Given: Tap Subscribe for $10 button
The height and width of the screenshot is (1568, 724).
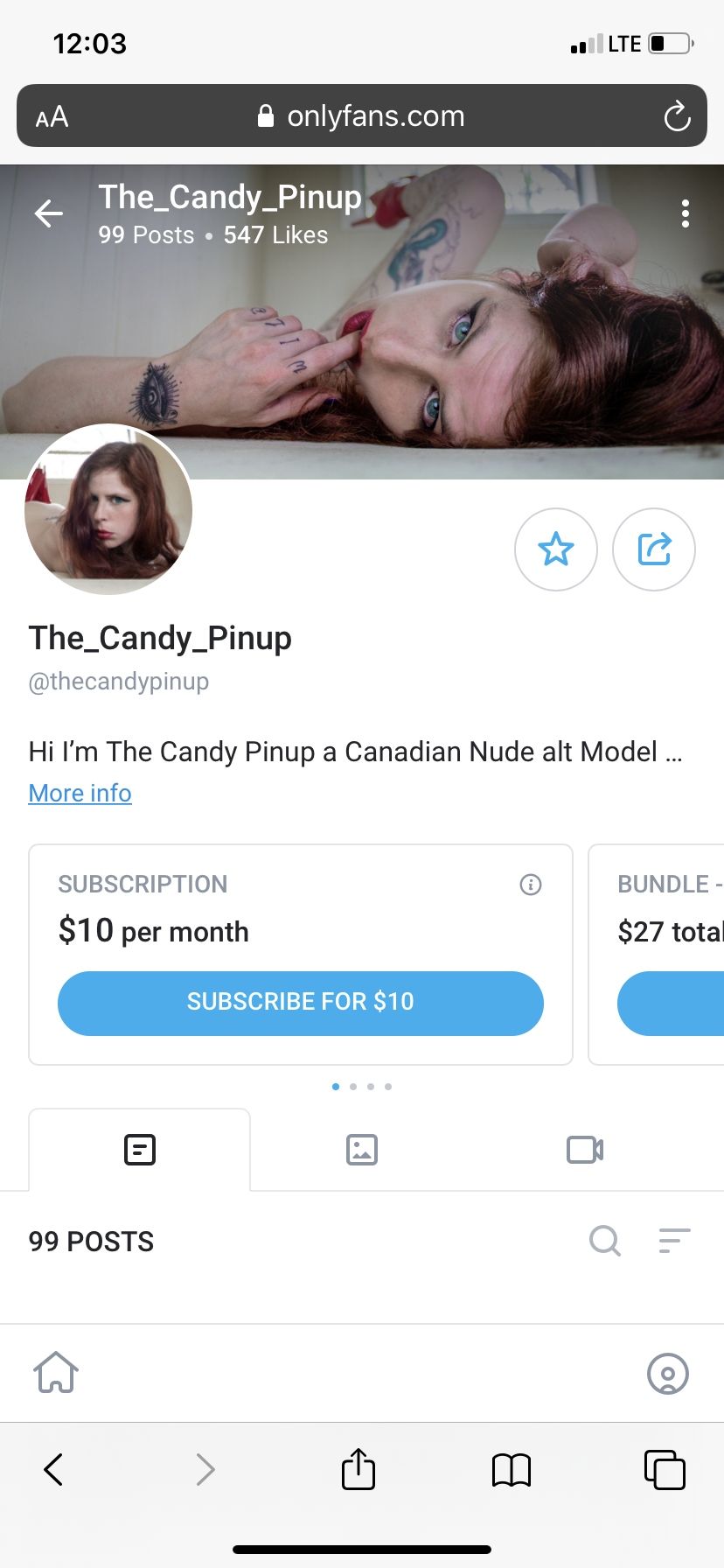Looking at the screenshot, I should click(x=301, y=1003).
